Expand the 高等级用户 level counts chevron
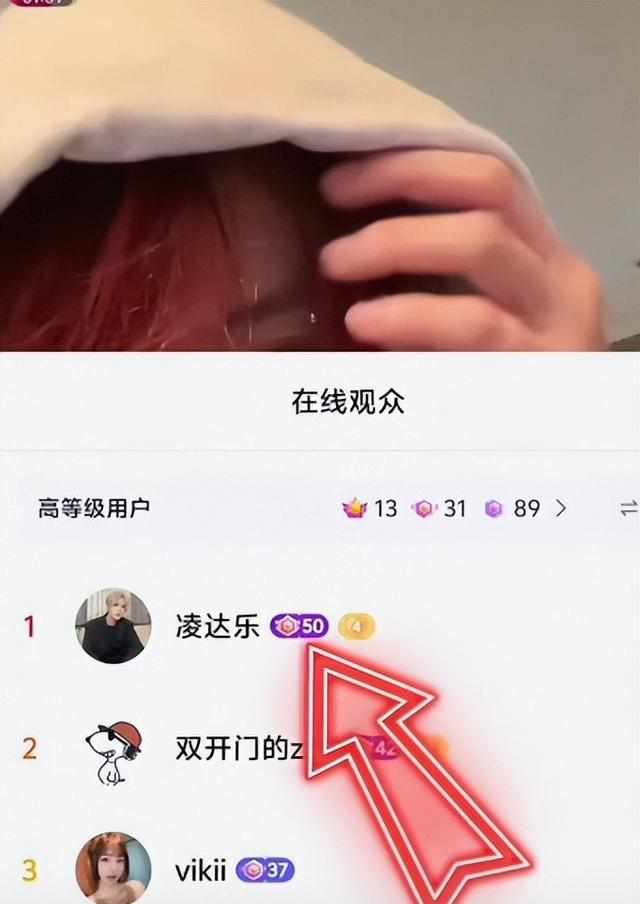 click(561, 508)
